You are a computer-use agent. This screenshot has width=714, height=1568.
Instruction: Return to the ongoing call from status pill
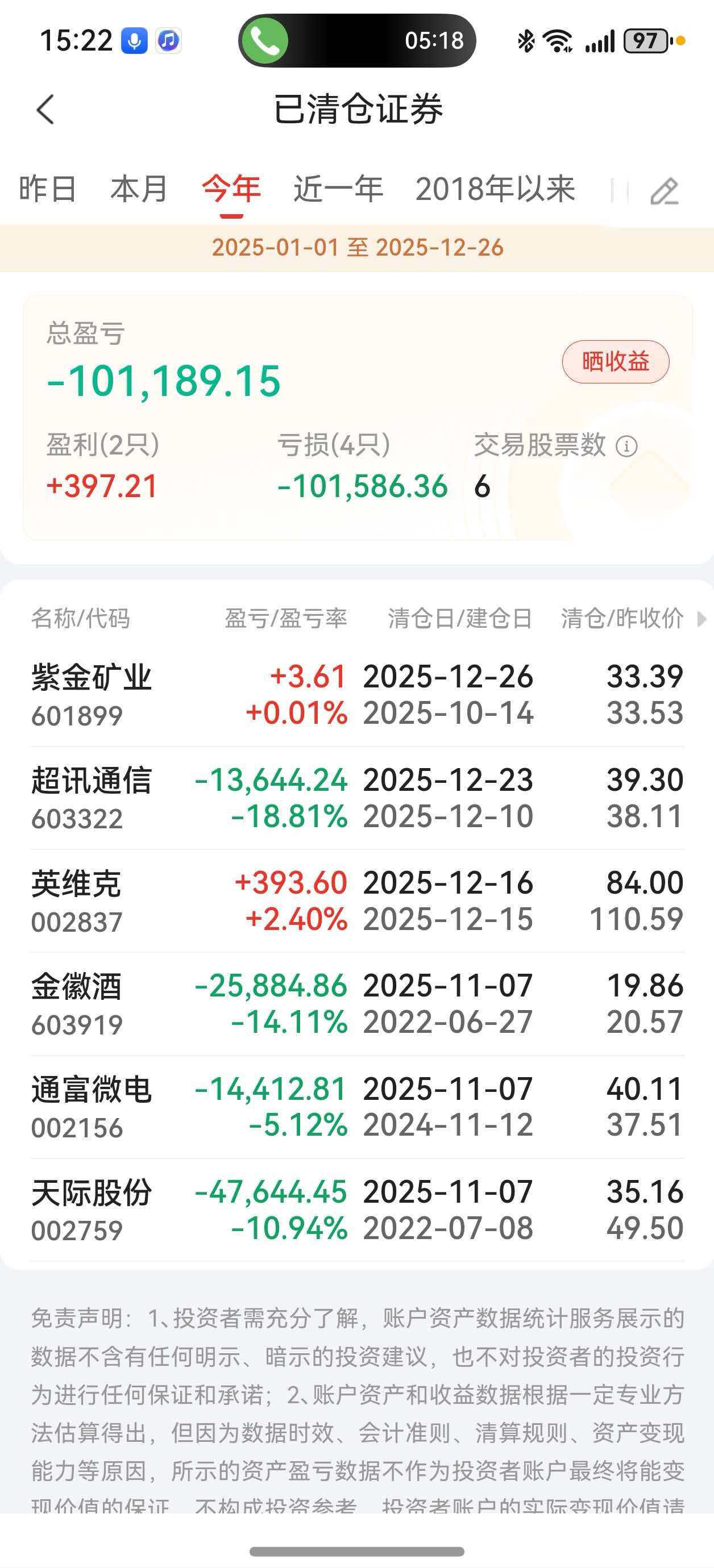point(357,40)
